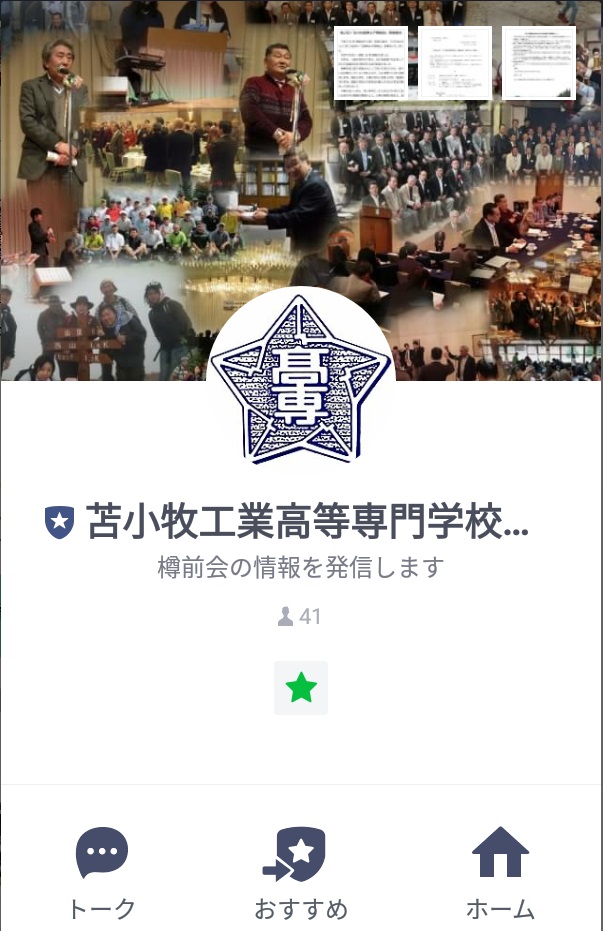Go to the ホーム home page

coord(500,873)
